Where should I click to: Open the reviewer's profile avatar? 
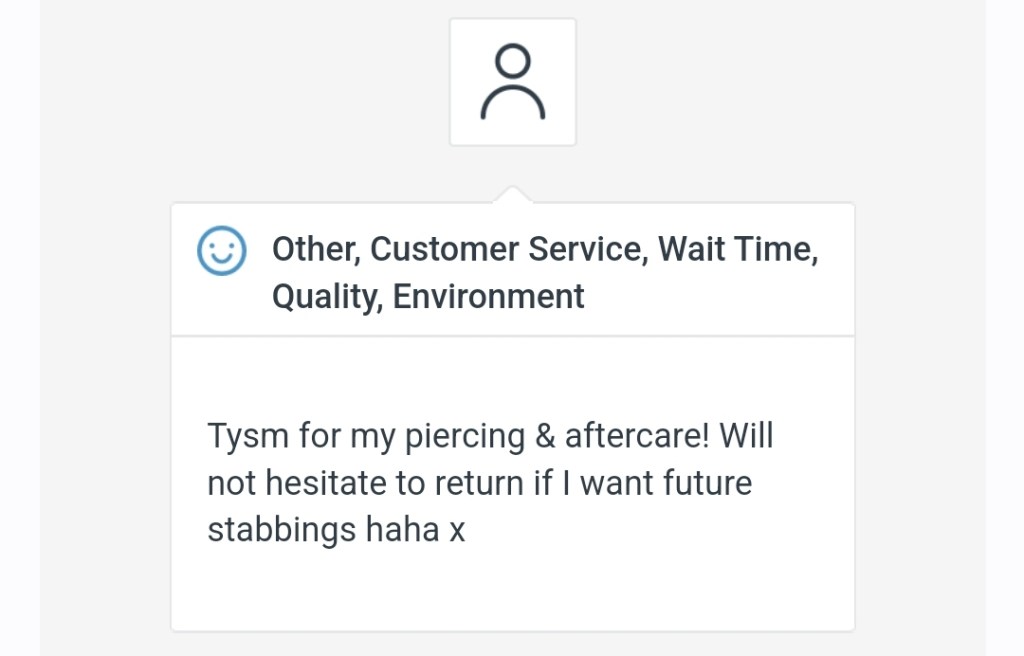click(x=512, y=83)
